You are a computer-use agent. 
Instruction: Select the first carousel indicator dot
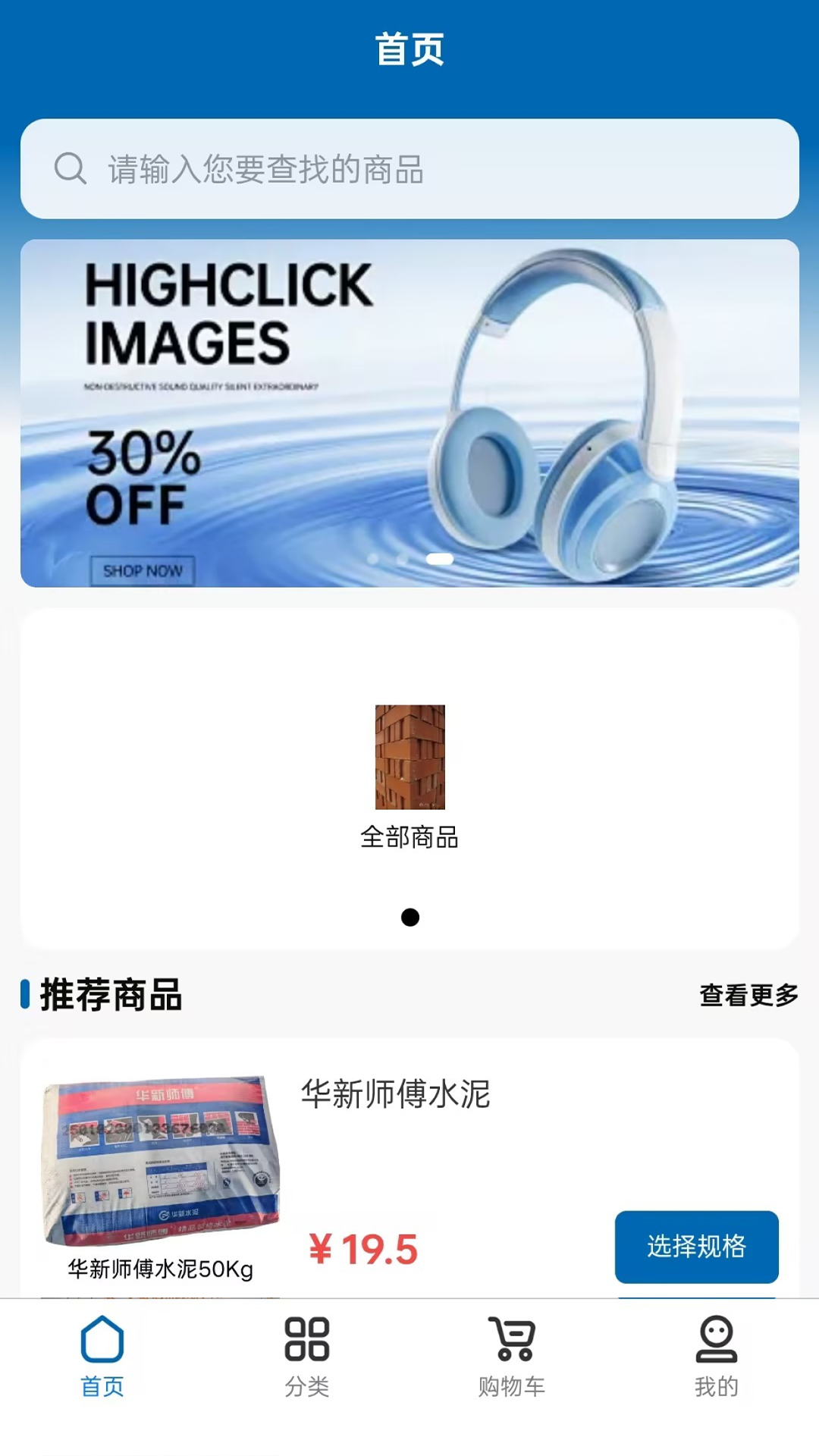click(372, 559)
